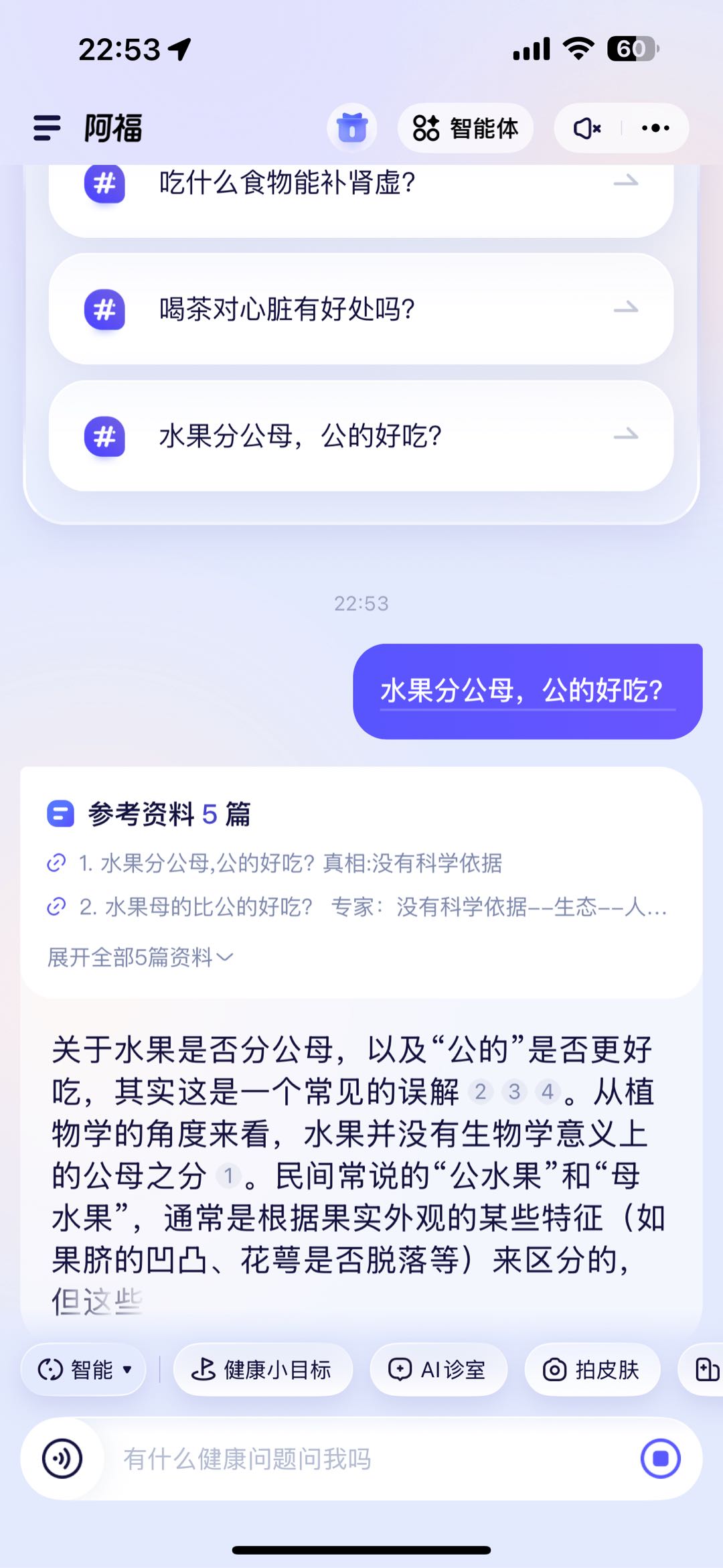Tap the hashtag icon on 水果分公母 chip

click(105, 435)
